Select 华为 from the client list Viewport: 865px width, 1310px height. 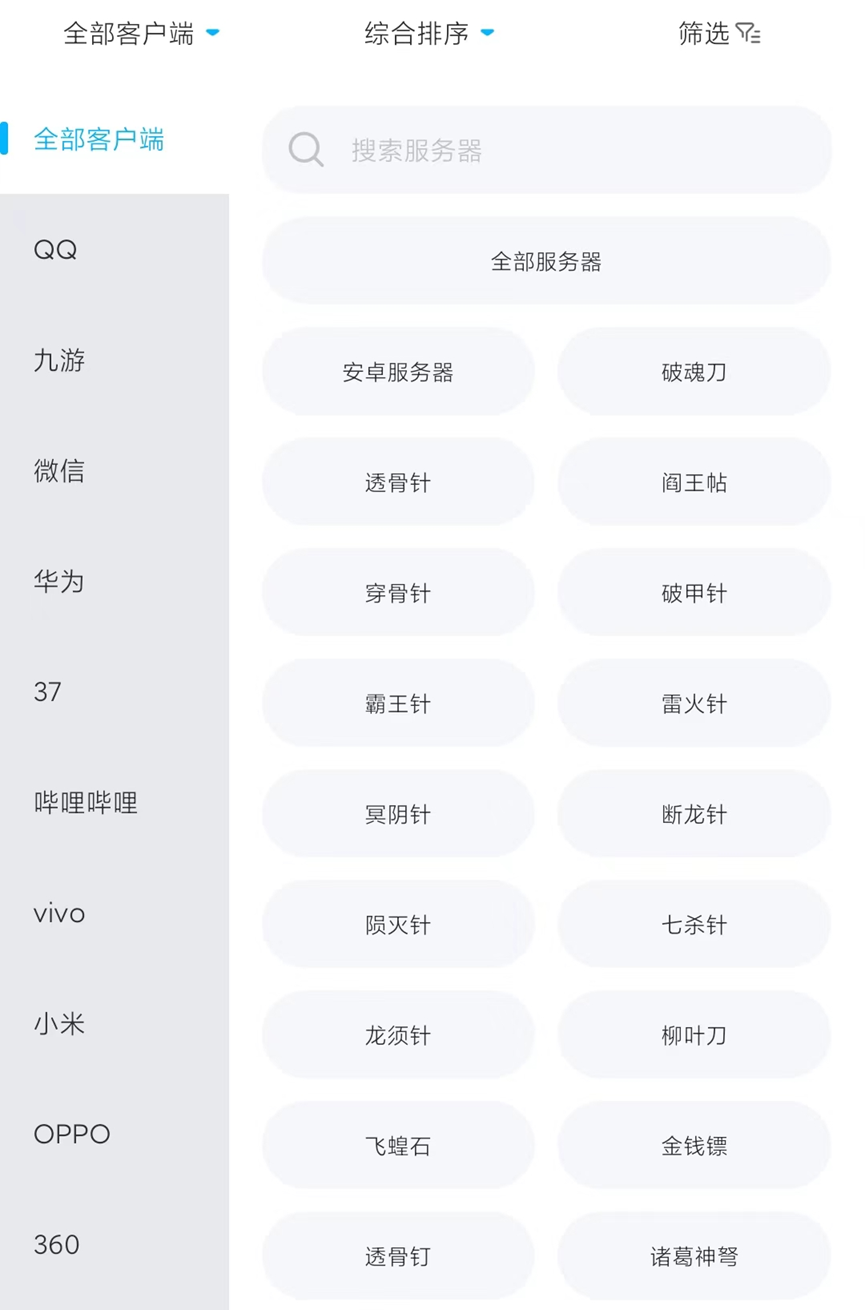coord(60,582)
